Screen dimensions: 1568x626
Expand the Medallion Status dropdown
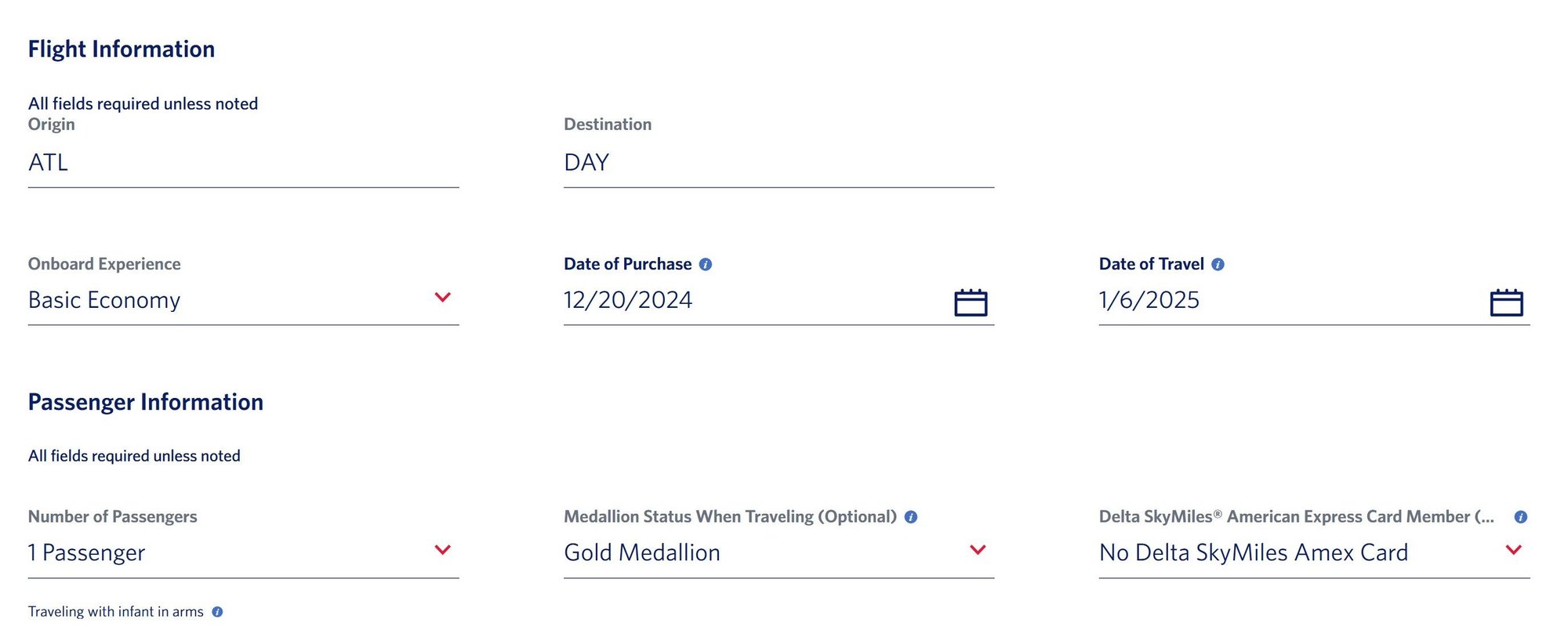point(978,550)
